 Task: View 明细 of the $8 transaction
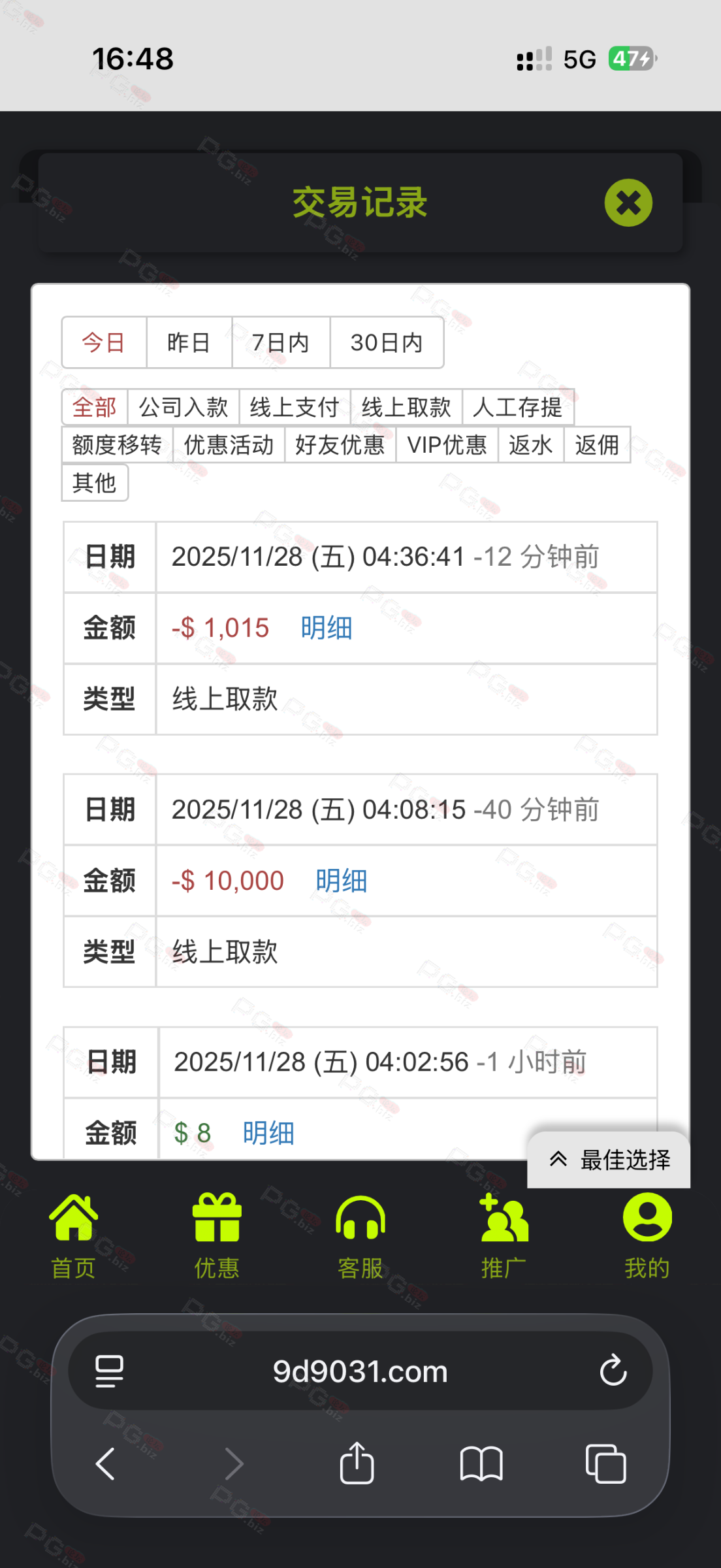click(268, 1133)
